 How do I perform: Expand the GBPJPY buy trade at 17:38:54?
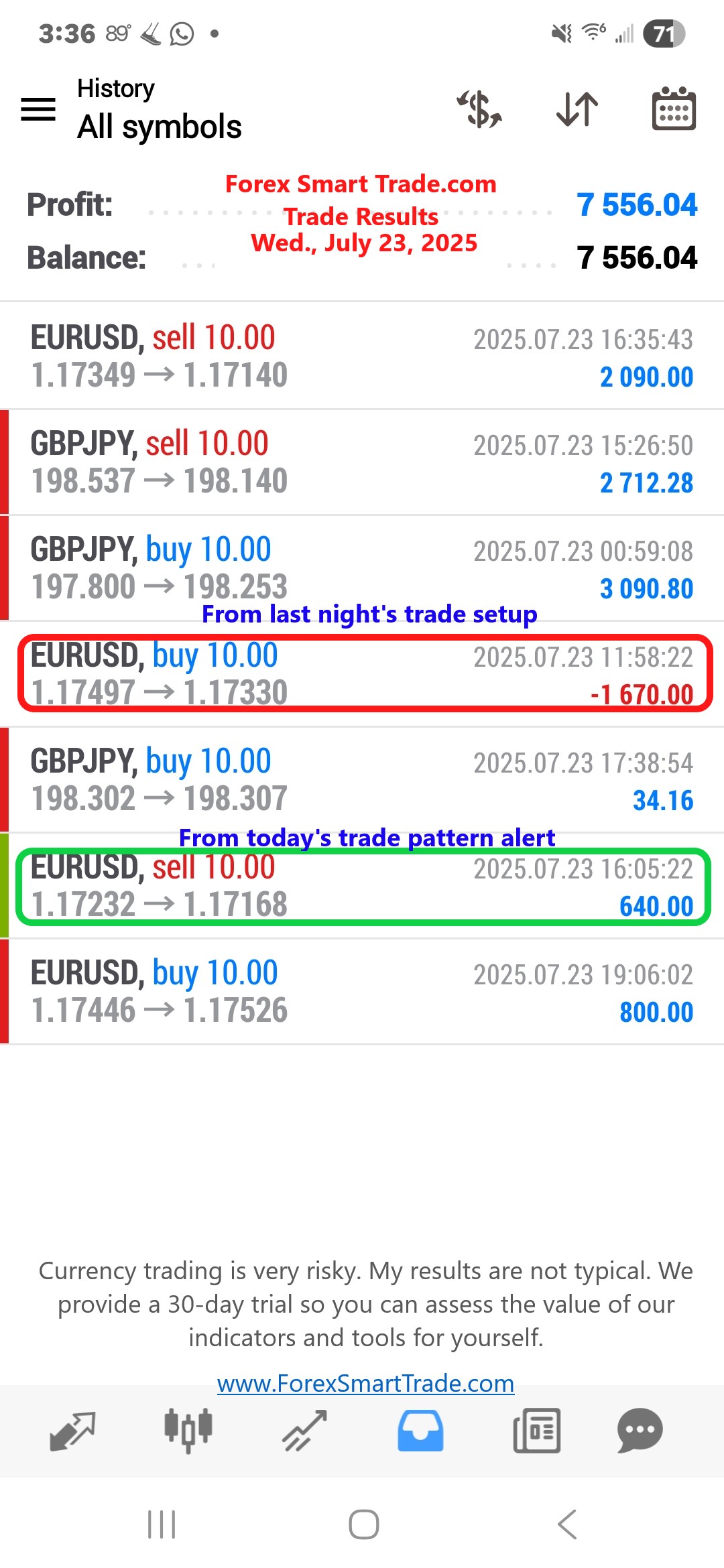pos(362,779)
